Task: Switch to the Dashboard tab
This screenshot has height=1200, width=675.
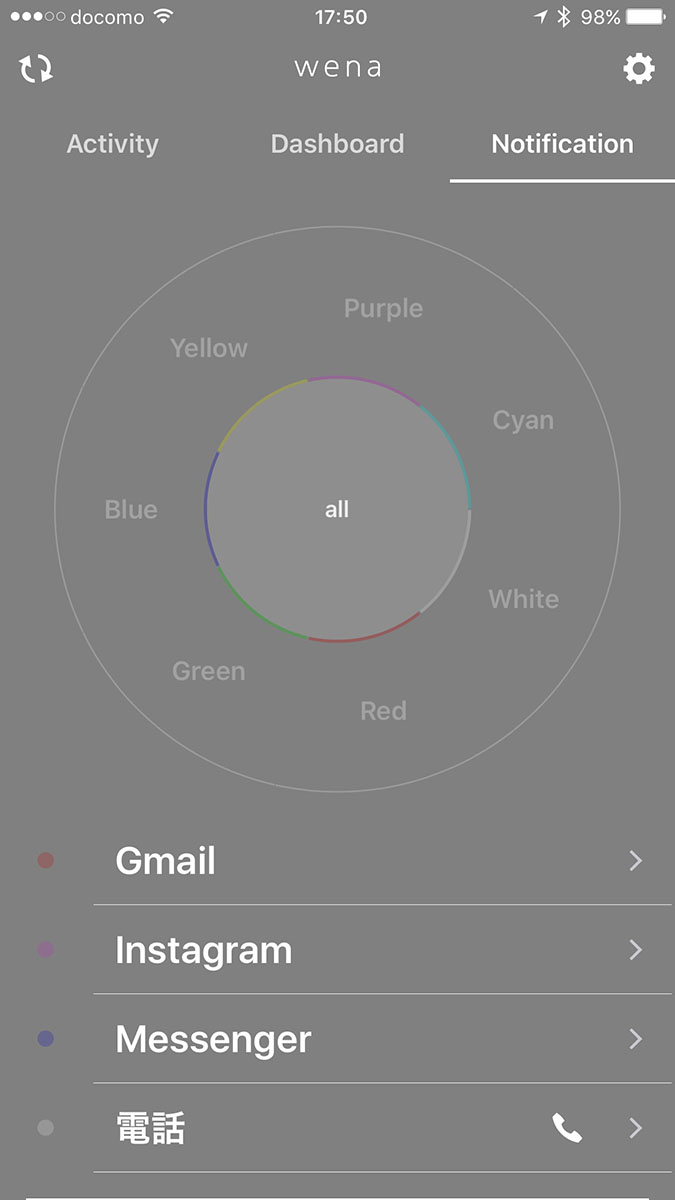Action: point(337,144)
